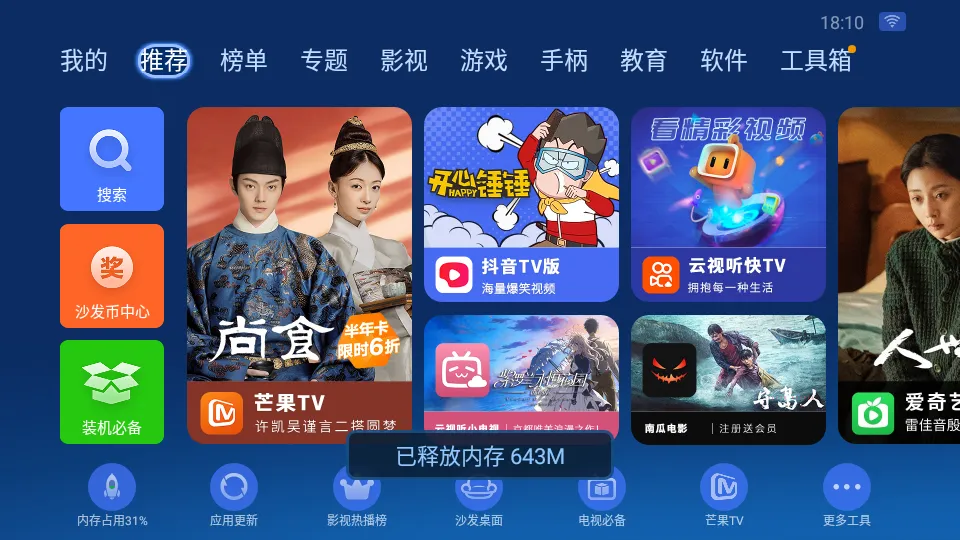Viewport: 960px width, 540px height.
Task: Switch to the 专题 tab
Action: (x=324, y=60)
